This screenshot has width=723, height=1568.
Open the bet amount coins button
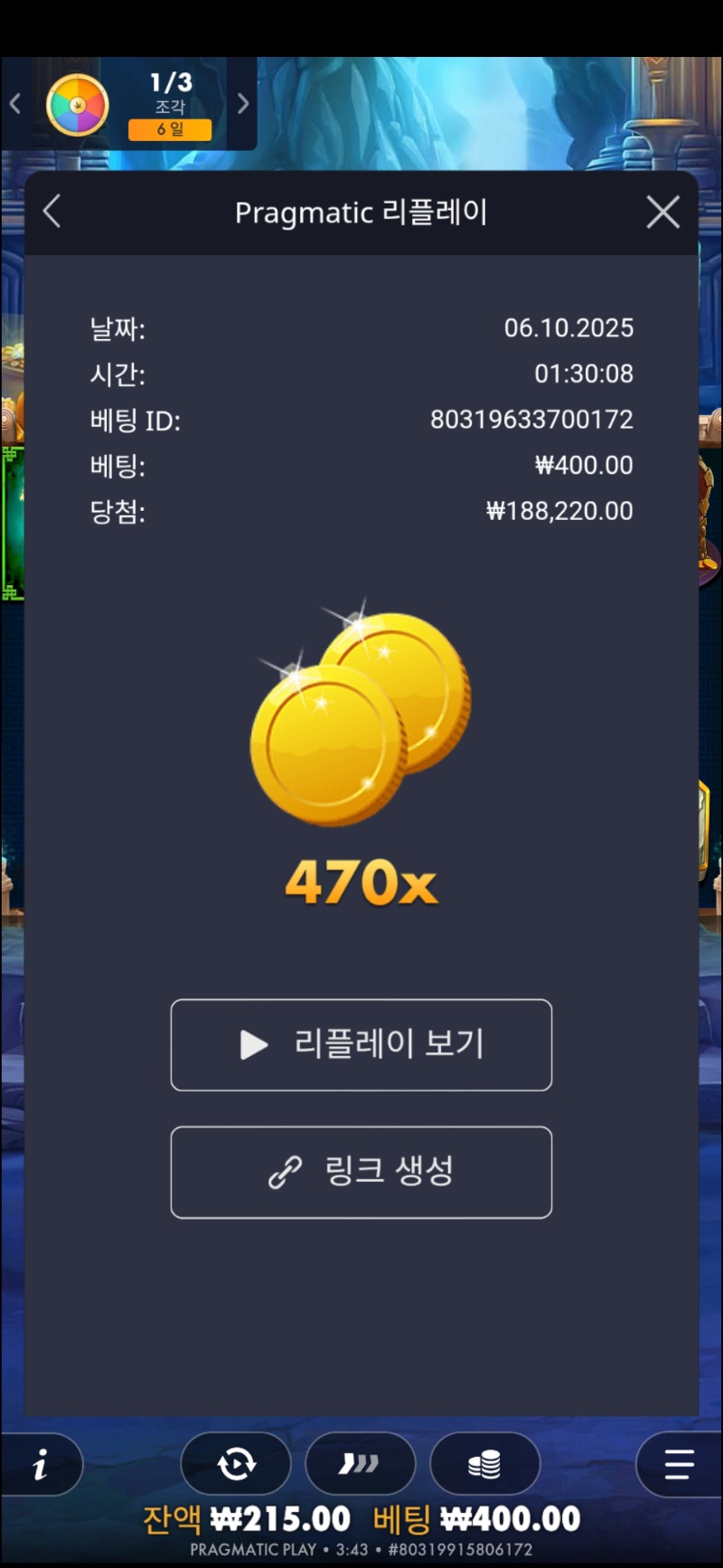[x=484, y=1464]
